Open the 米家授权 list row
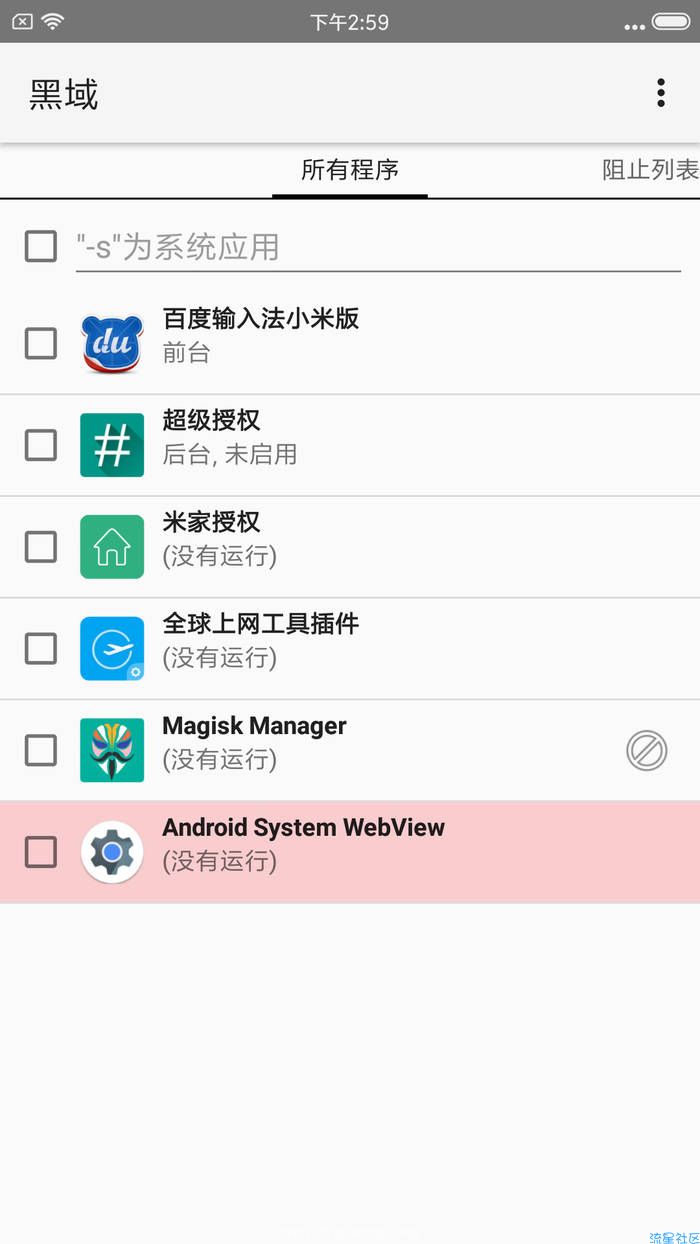This screenshot has height=1244, width=700. pyautogui.click(x=380, y=539)
